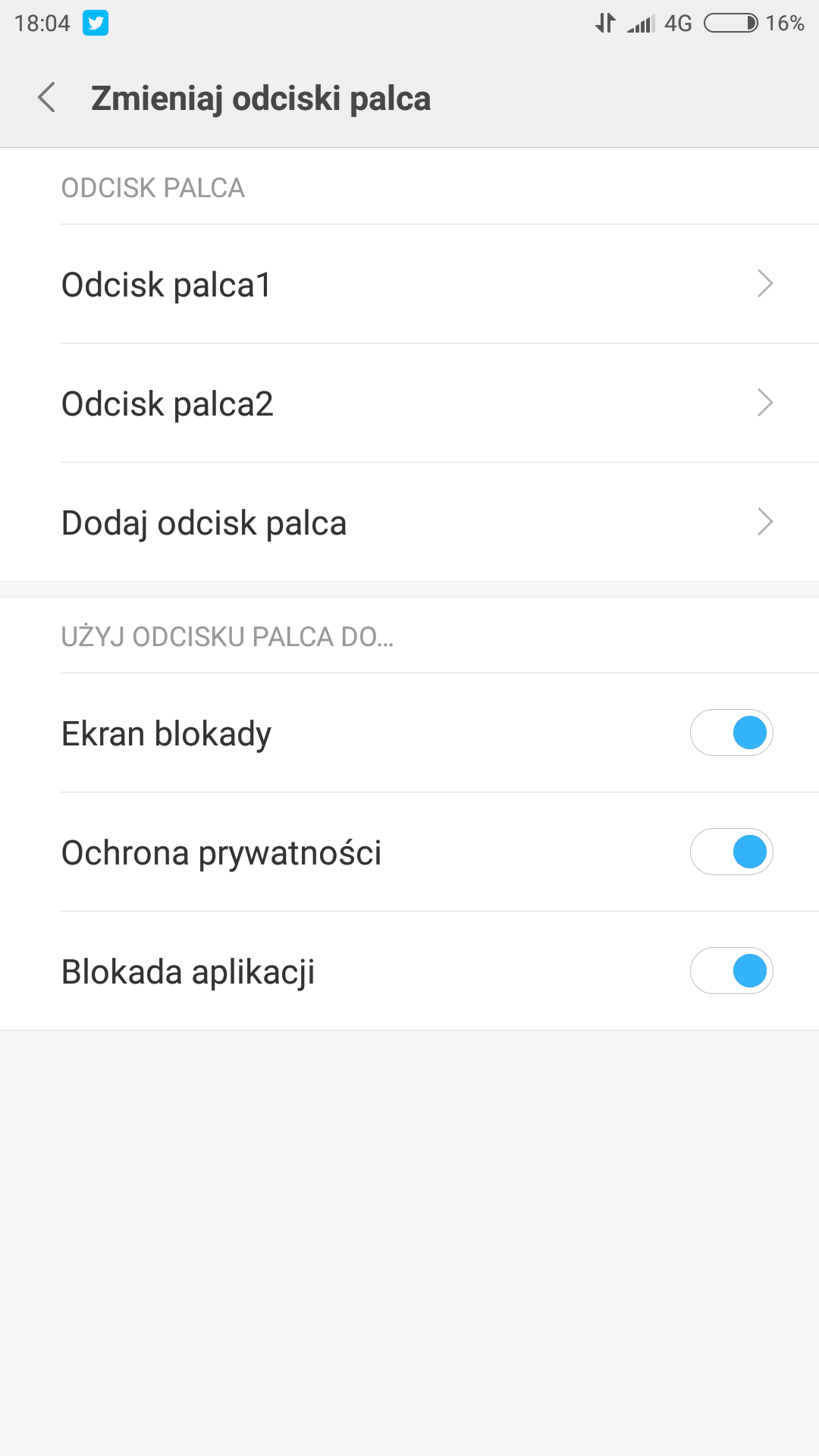Open Odcisk palca1 fingerprint
Image resolution: width=819 pixels, height=1456 pixels.
pyautogui.click(x=409, y=284)
